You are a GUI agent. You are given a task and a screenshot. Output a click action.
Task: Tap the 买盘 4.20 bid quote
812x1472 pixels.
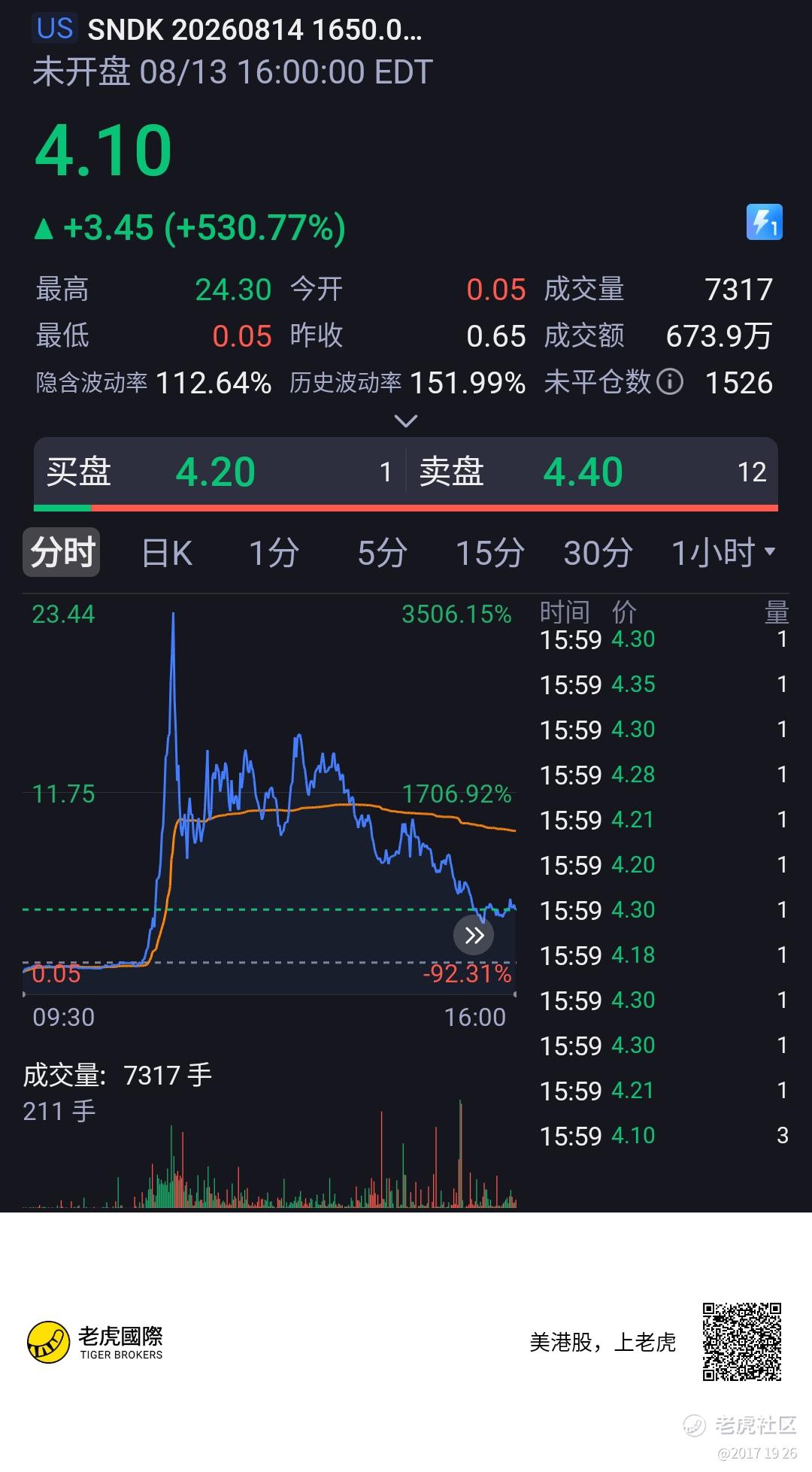tap(220, 472)
